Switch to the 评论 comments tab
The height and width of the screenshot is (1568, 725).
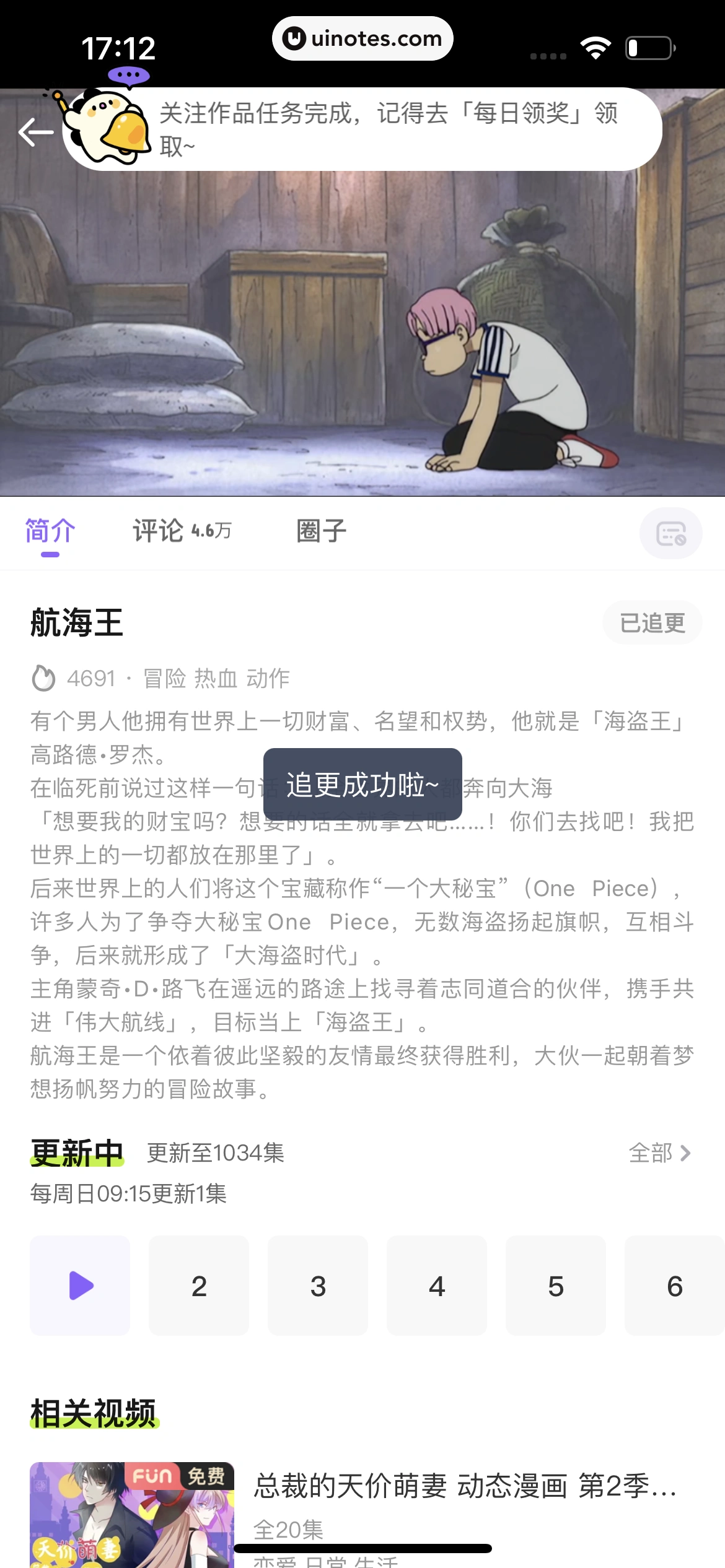tap(158, 531)
